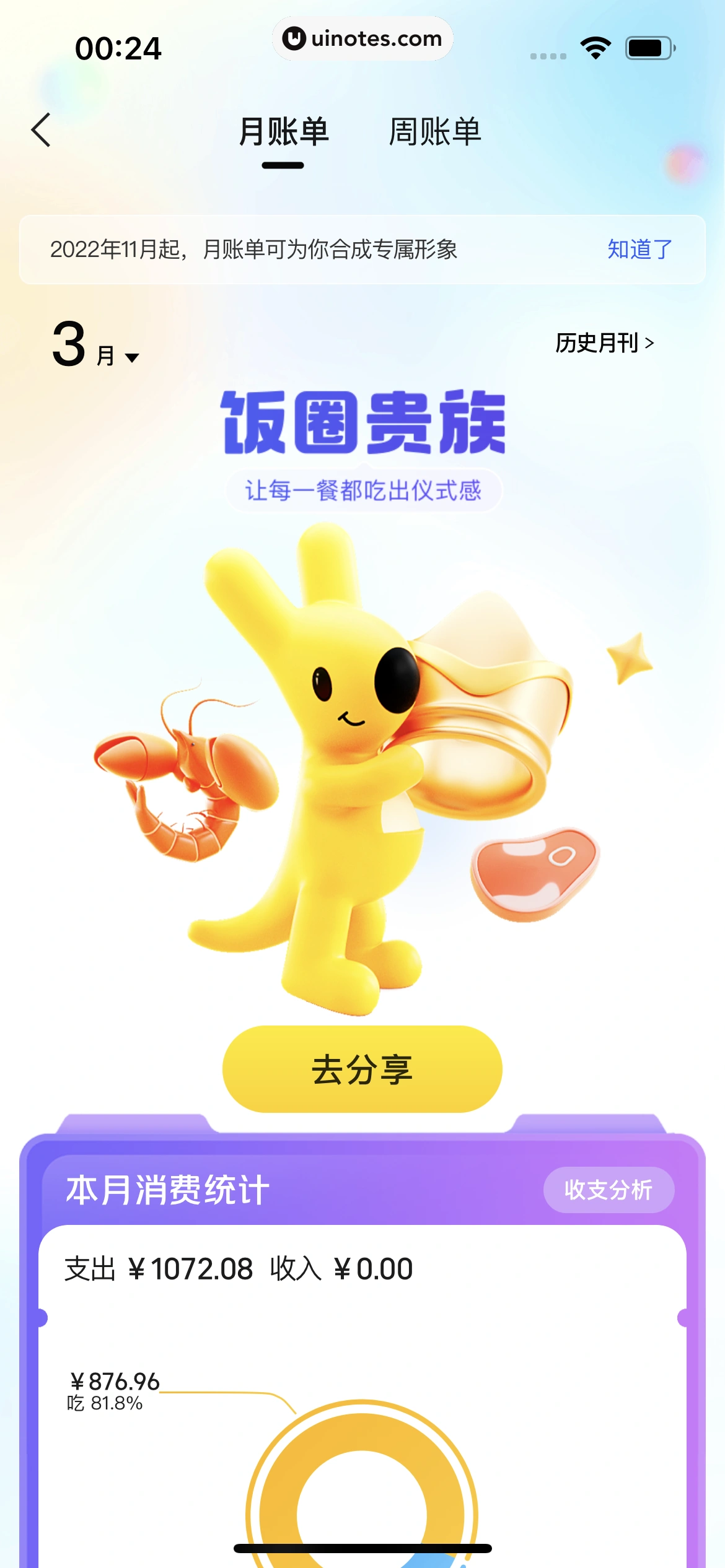Viewport: 725px width, 1568px height.
Task: Dismiss the notice with 知道了
Action: (x=639, y=250)
